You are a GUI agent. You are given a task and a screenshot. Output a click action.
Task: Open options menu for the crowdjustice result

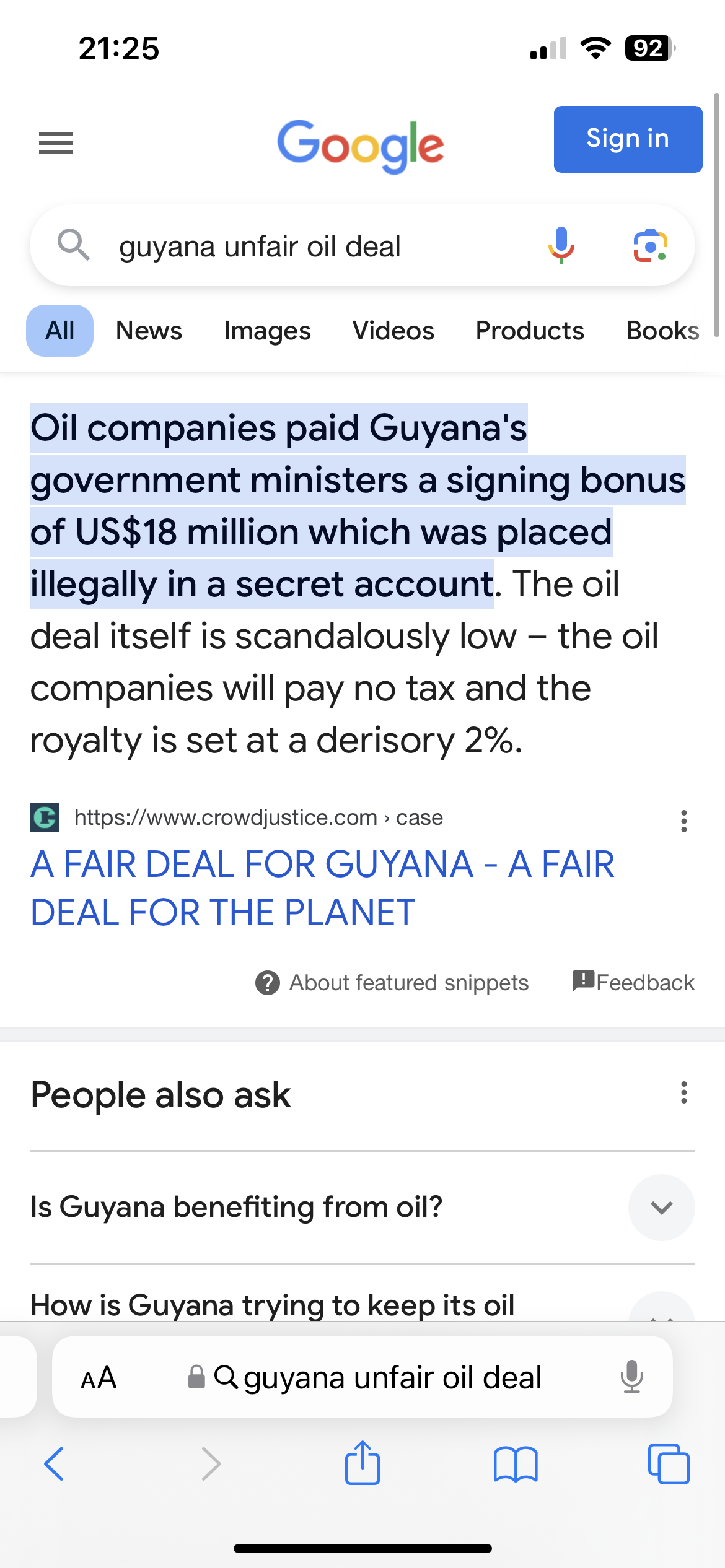(683, 821)
